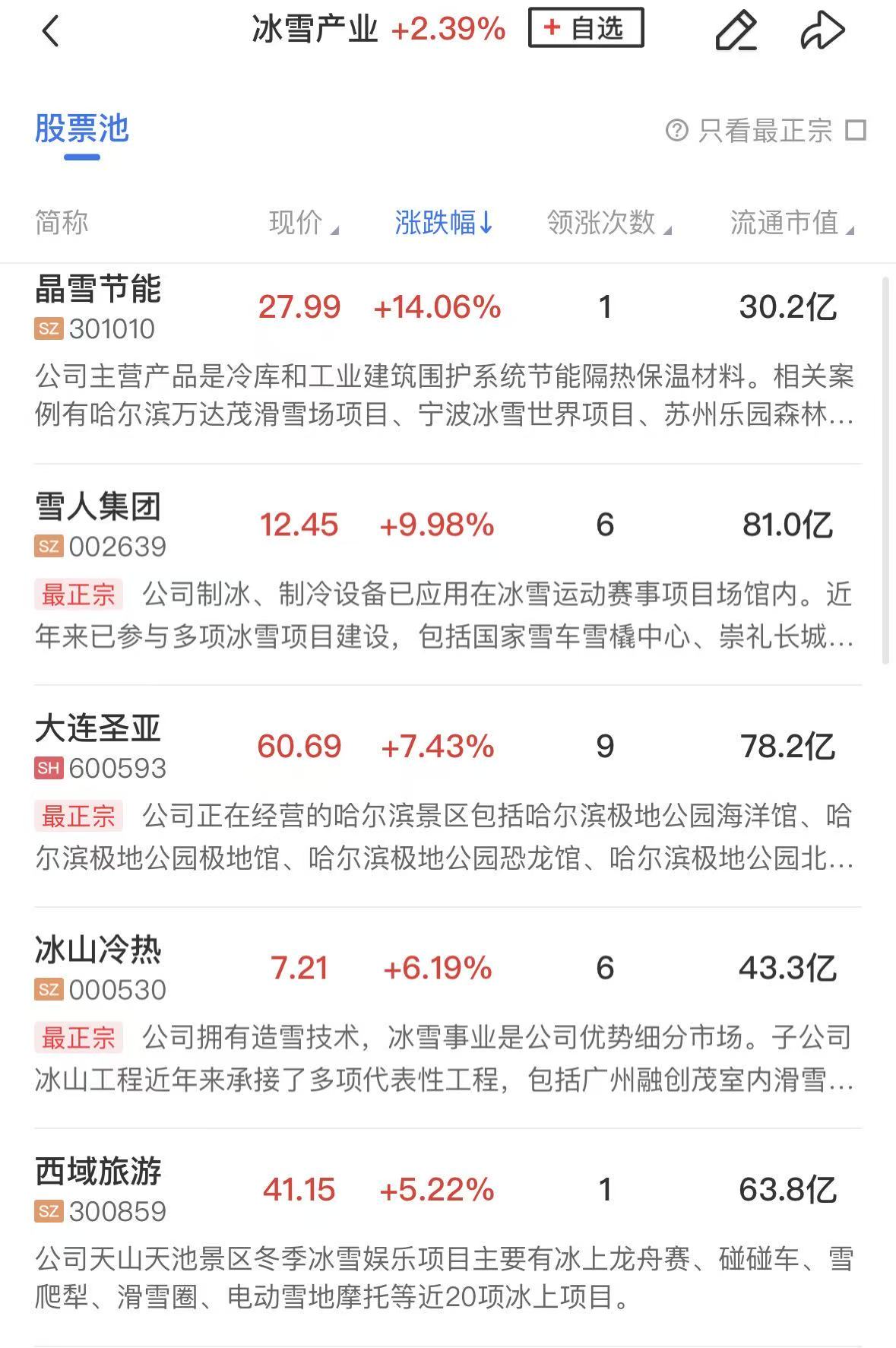The image size is (896, 1348).
Task: Select 西域旅游 from the stock list
Action: [x=99, y=1172]
